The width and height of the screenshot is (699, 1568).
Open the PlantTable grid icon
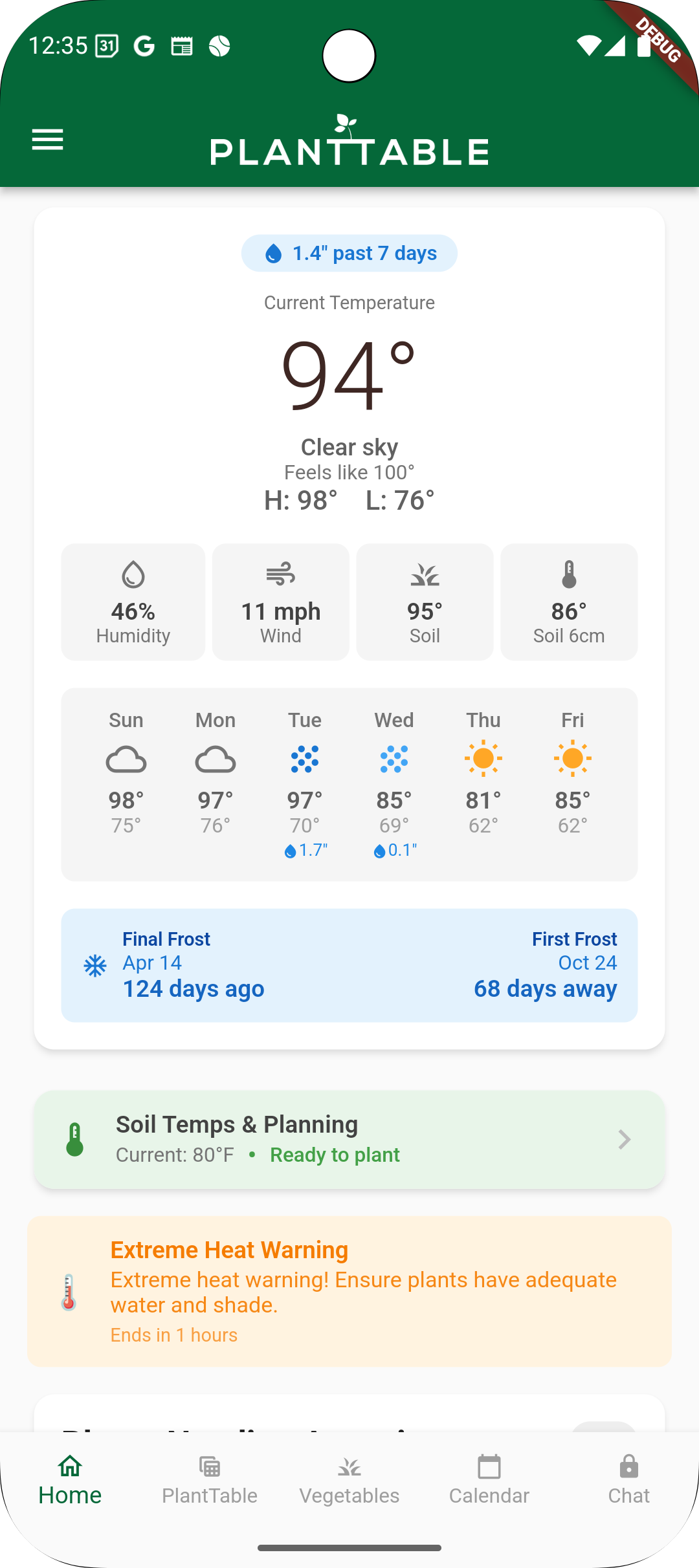[209, 1467]
